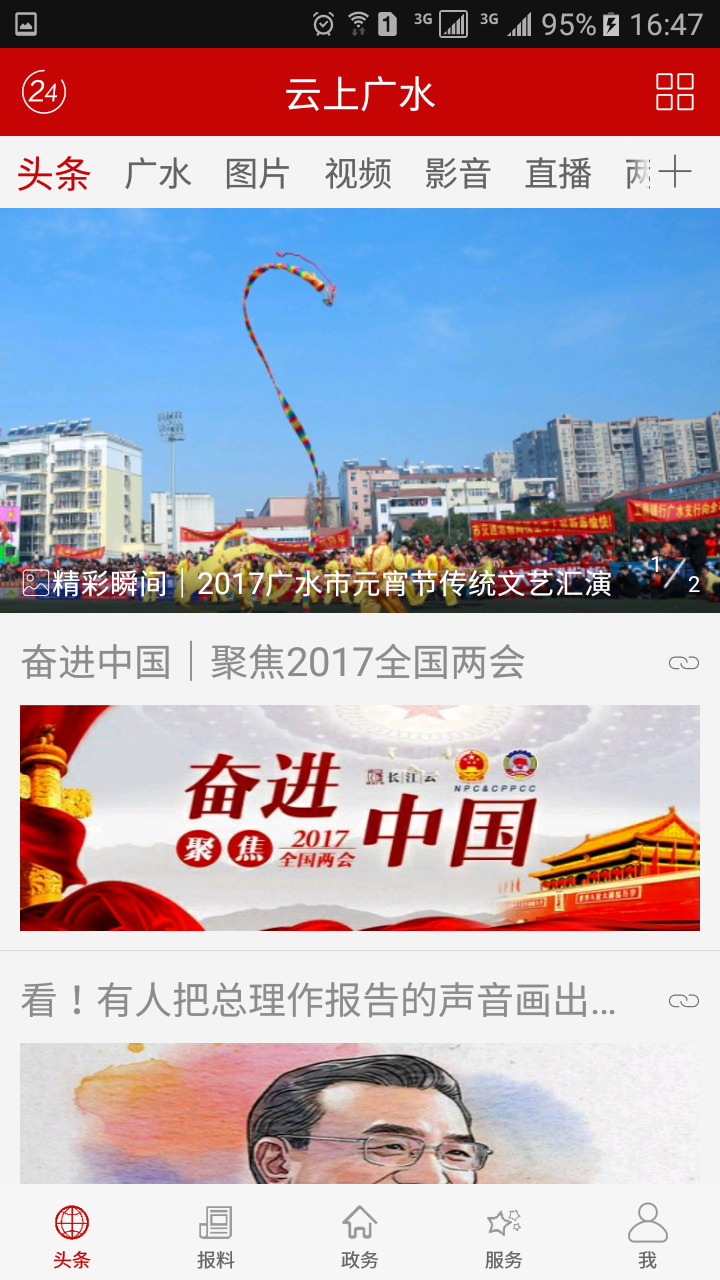Screen dimensions: 720x1280
Task: Switch to the 图片 top tab
Action: pyautogui.click(x=257, y=174)
